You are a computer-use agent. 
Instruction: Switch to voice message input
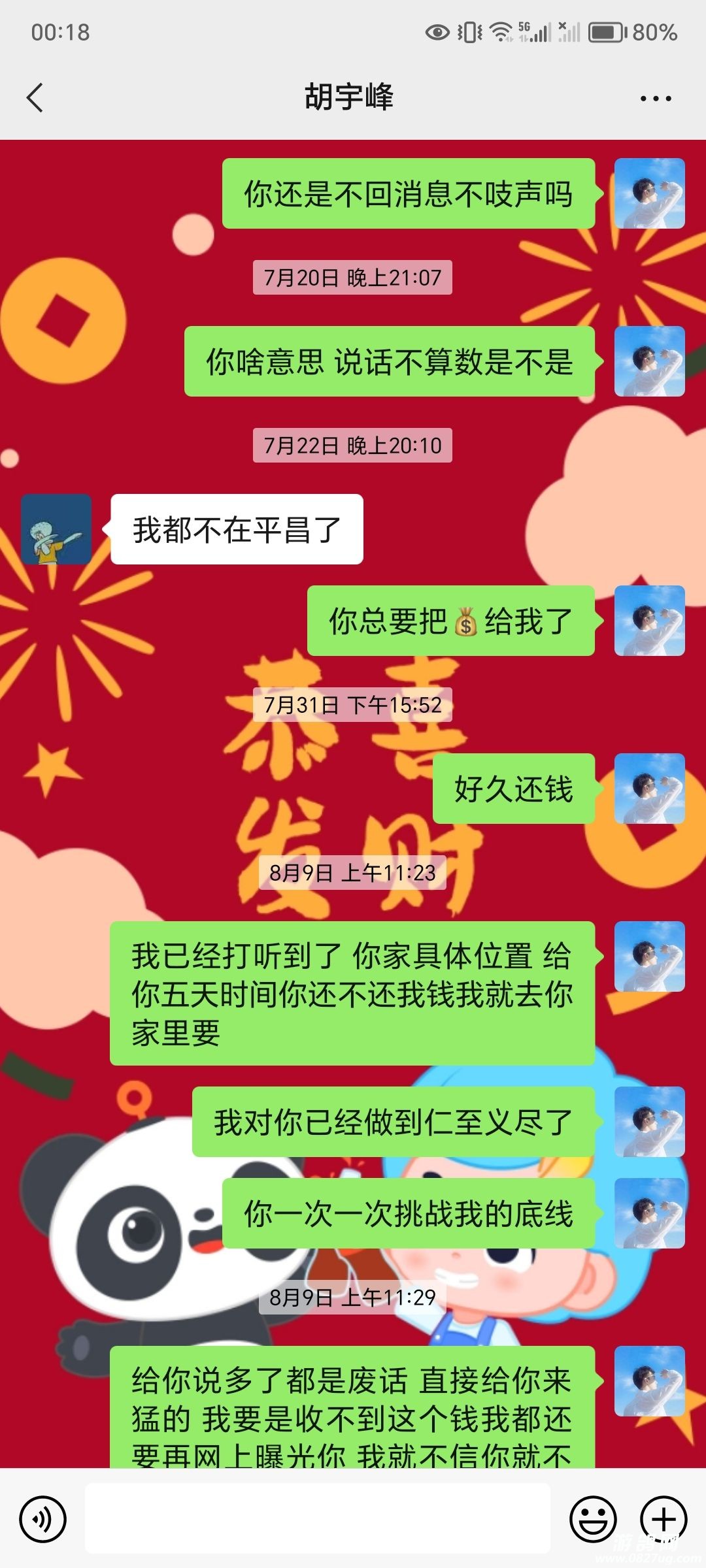43,1519
